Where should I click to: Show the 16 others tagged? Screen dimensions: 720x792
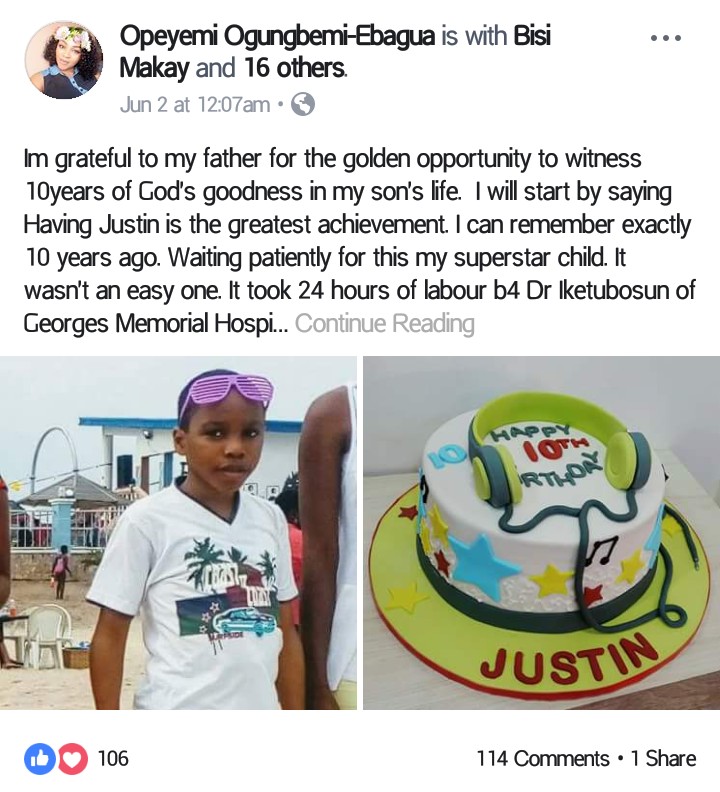(295, 69)
